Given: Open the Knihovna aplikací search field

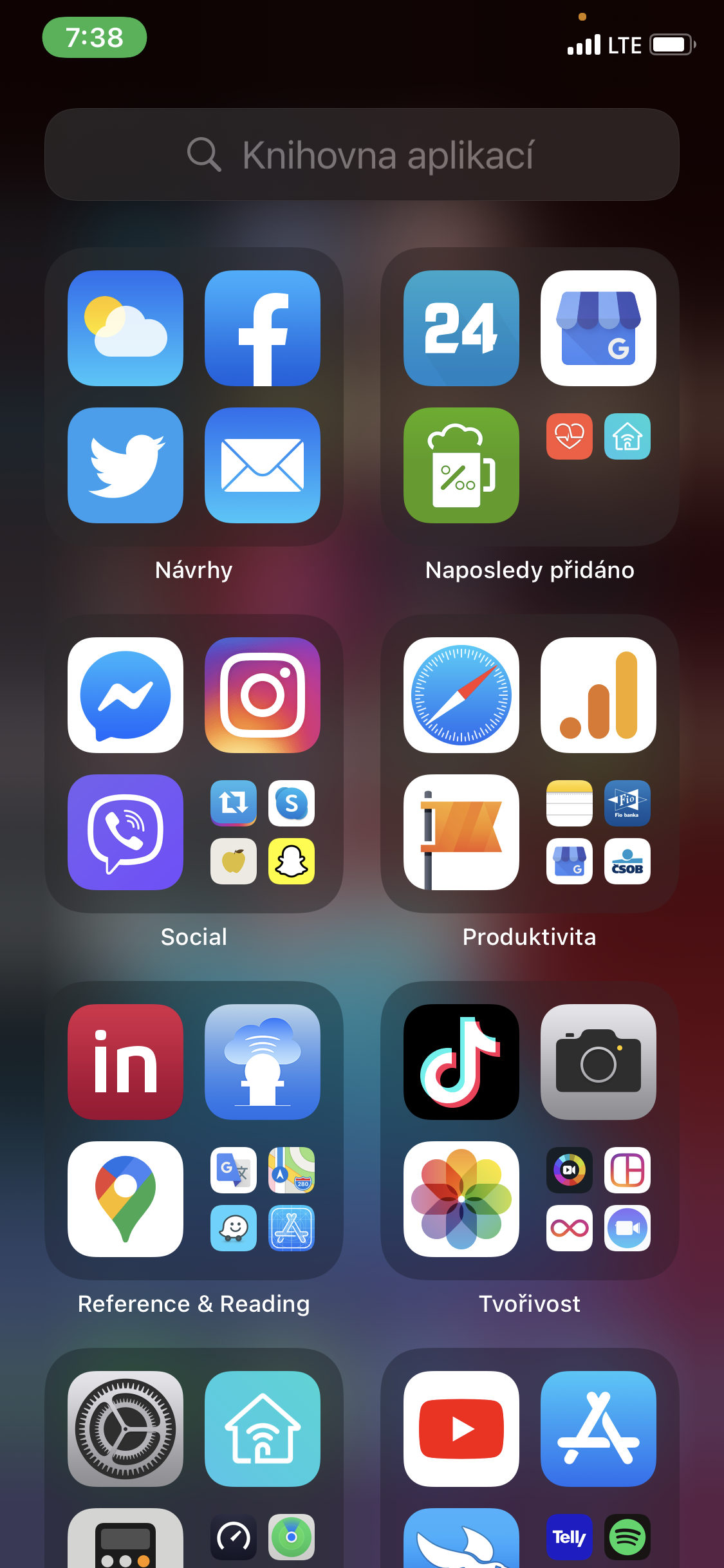Looking at the screenshot, I should (x=362, y=154).
